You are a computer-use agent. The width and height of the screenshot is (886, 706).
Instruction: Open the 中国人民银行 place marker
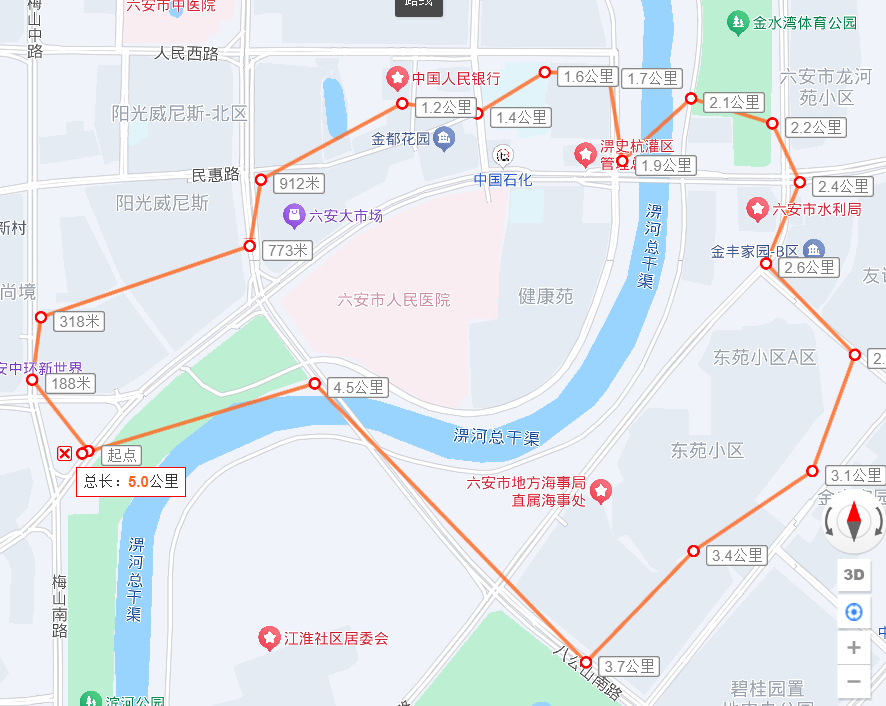coord(397,78)
